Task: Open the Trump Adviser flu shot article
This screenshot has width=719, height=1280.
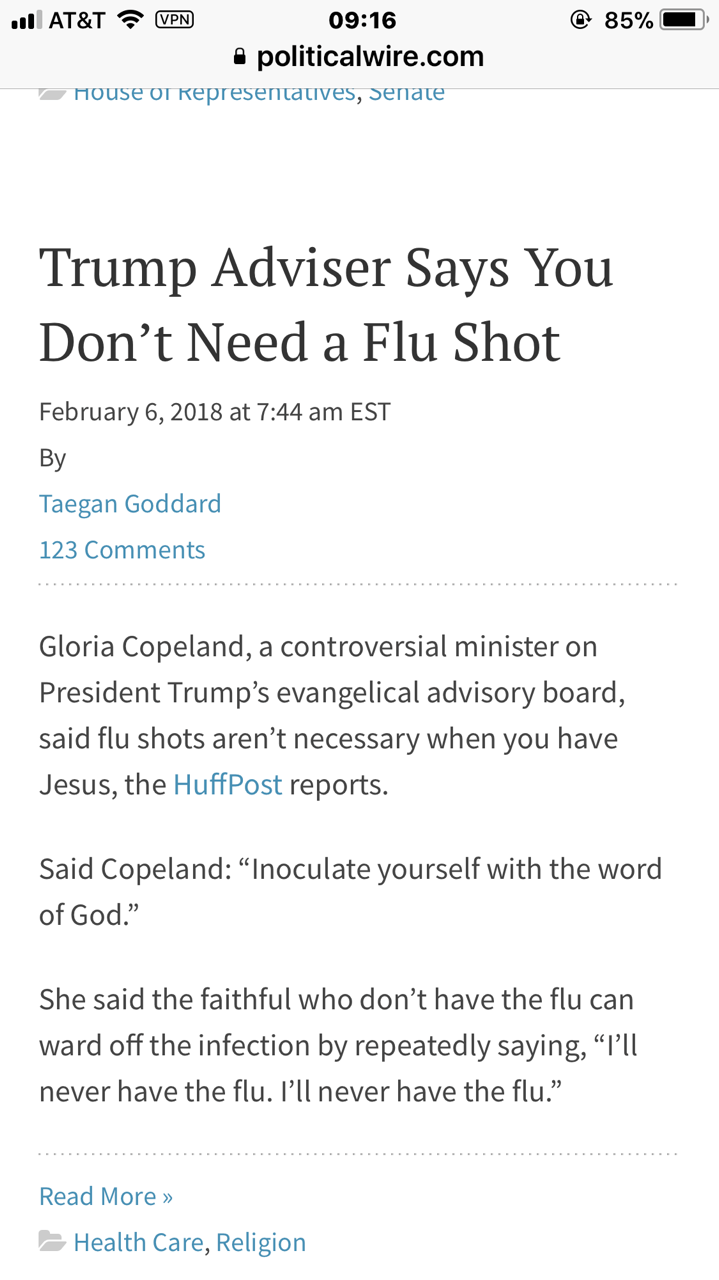Action: pyautogui.click(x=326, y=305)
